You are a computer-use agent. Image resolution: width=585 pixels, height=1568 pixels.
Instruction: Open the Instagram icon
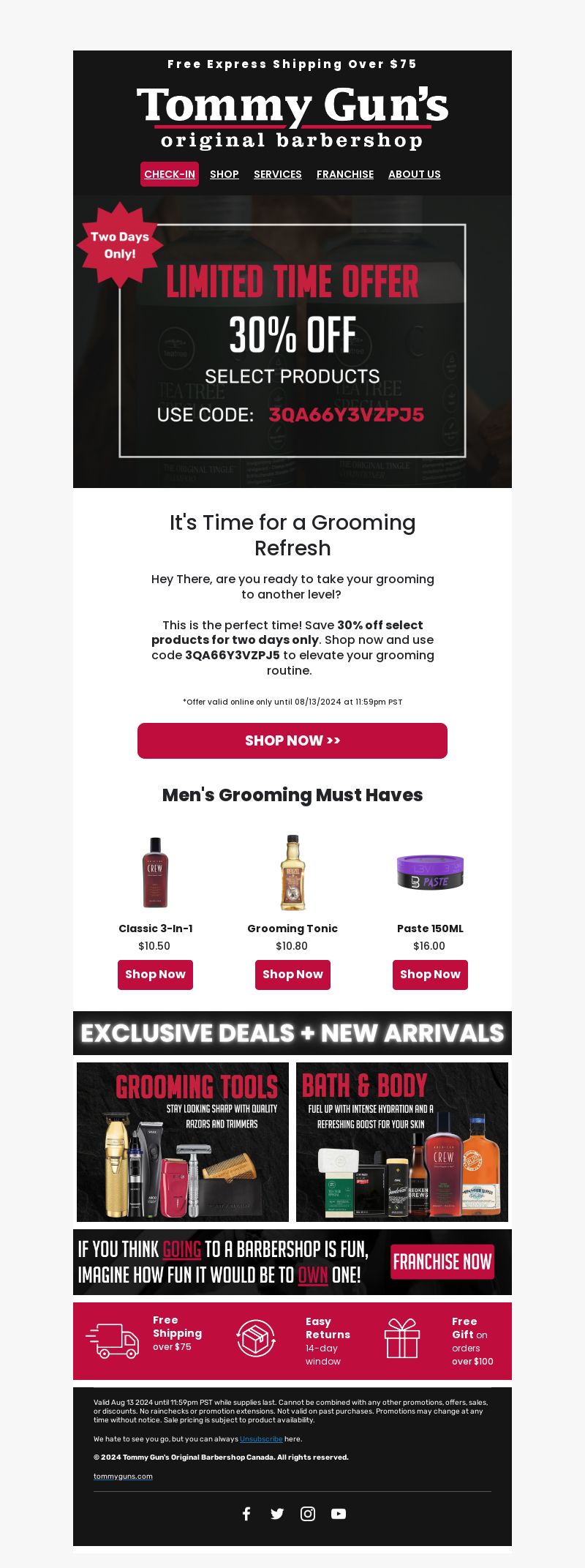308,1514
